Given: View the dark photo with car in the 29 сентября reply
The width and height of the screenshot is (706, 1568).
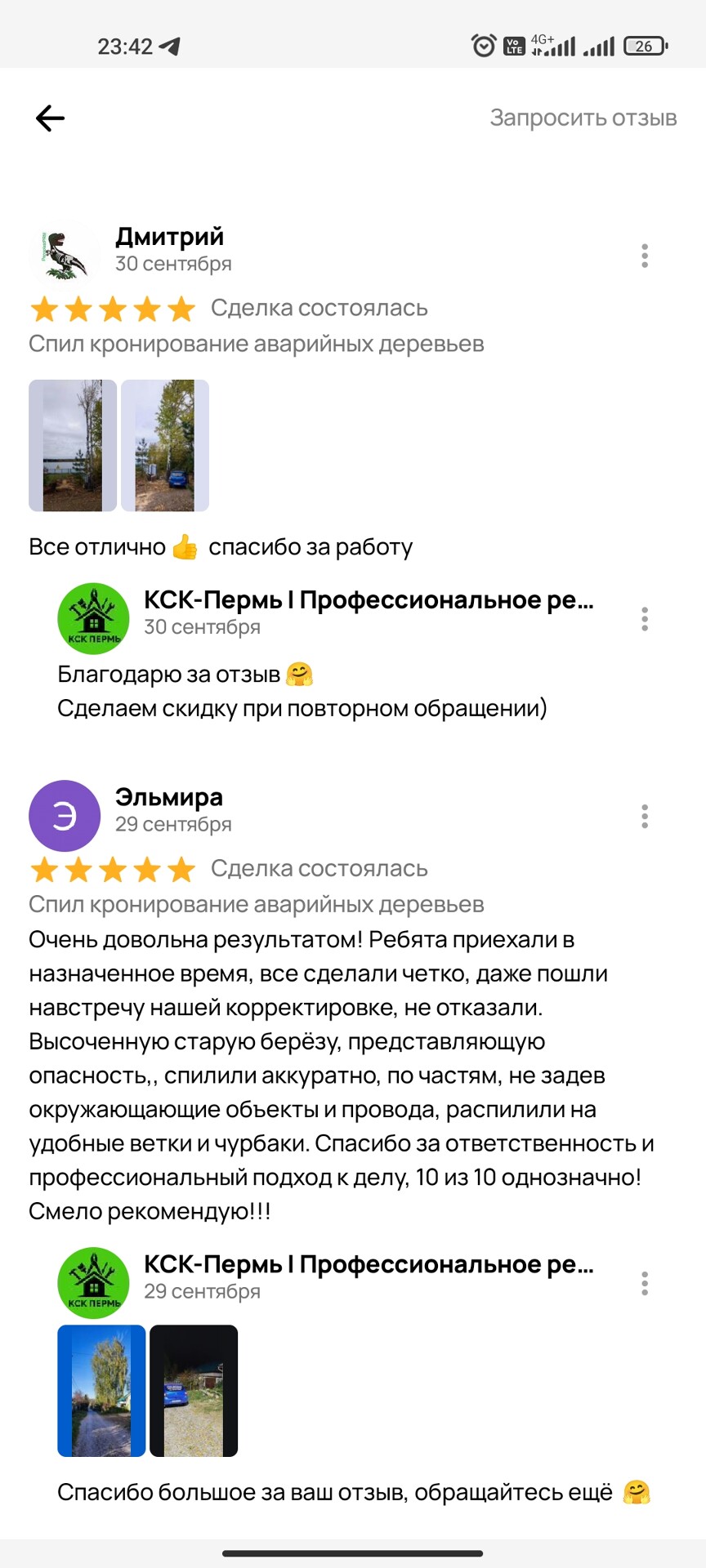Looking at the screenshot, I should tap(194, 1391).
